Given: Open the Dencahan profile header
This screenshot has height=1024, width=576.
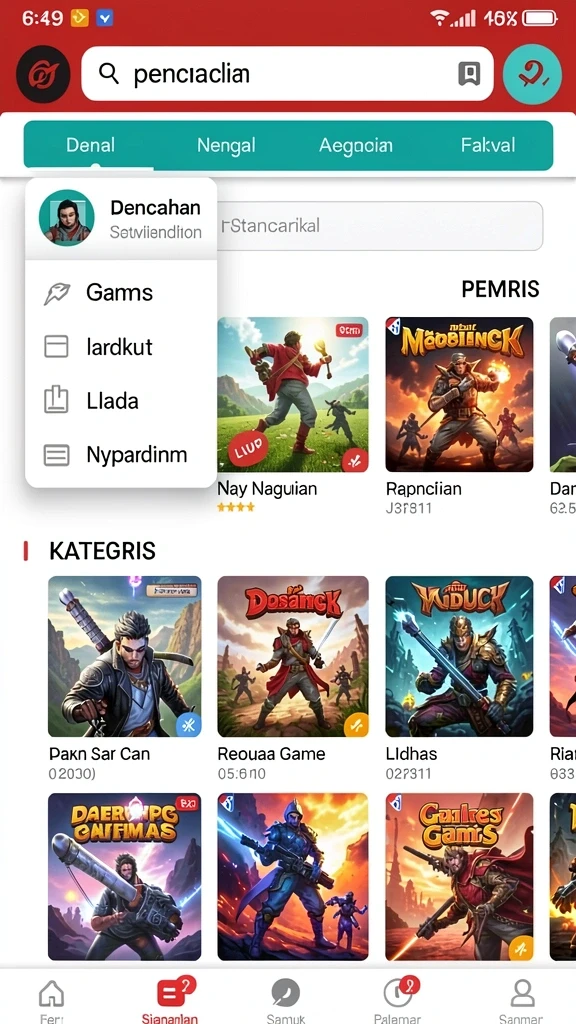Looking at the screenshot, I should pos(121,218).
